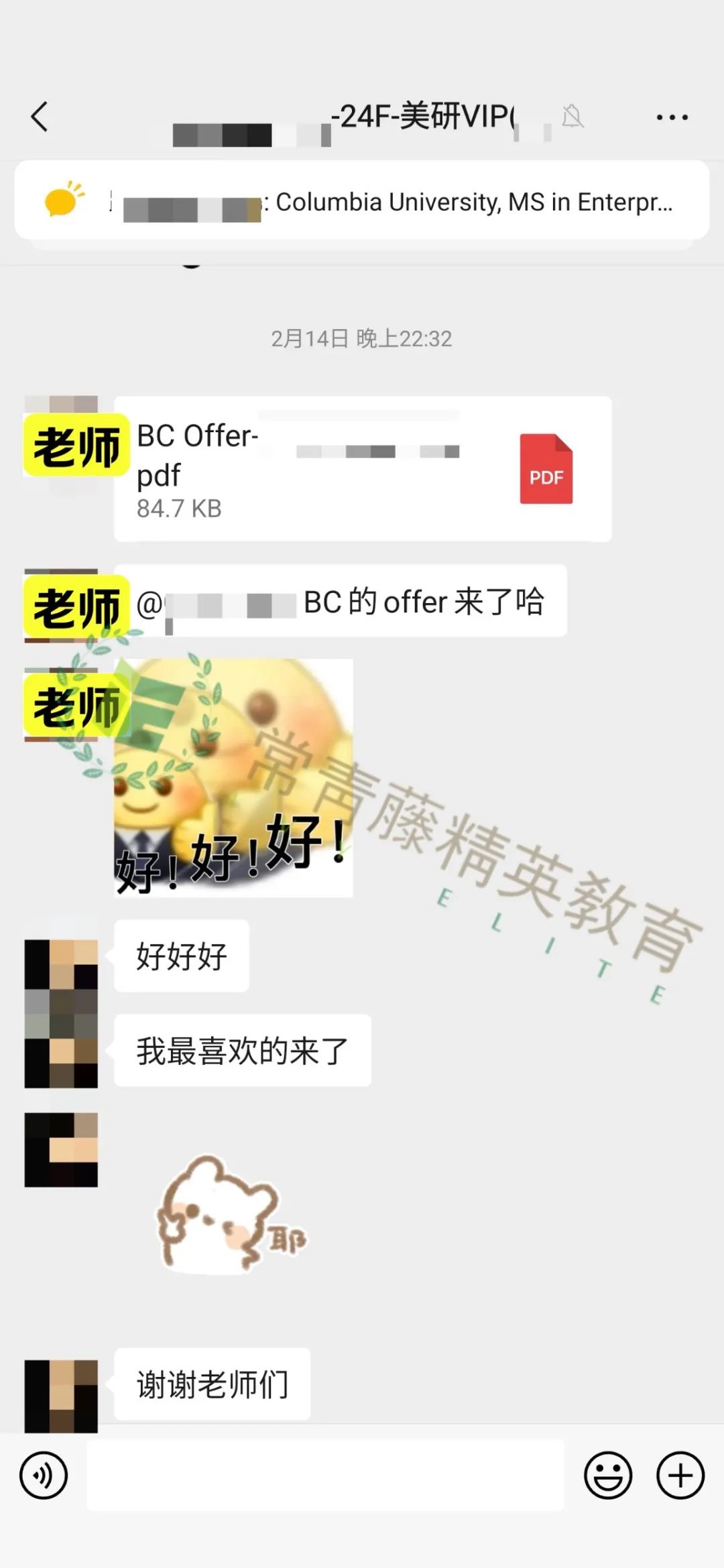Viewport: 724px width, 1568px height.
Task: Tap the message text input field
Action: [326, 1475]
